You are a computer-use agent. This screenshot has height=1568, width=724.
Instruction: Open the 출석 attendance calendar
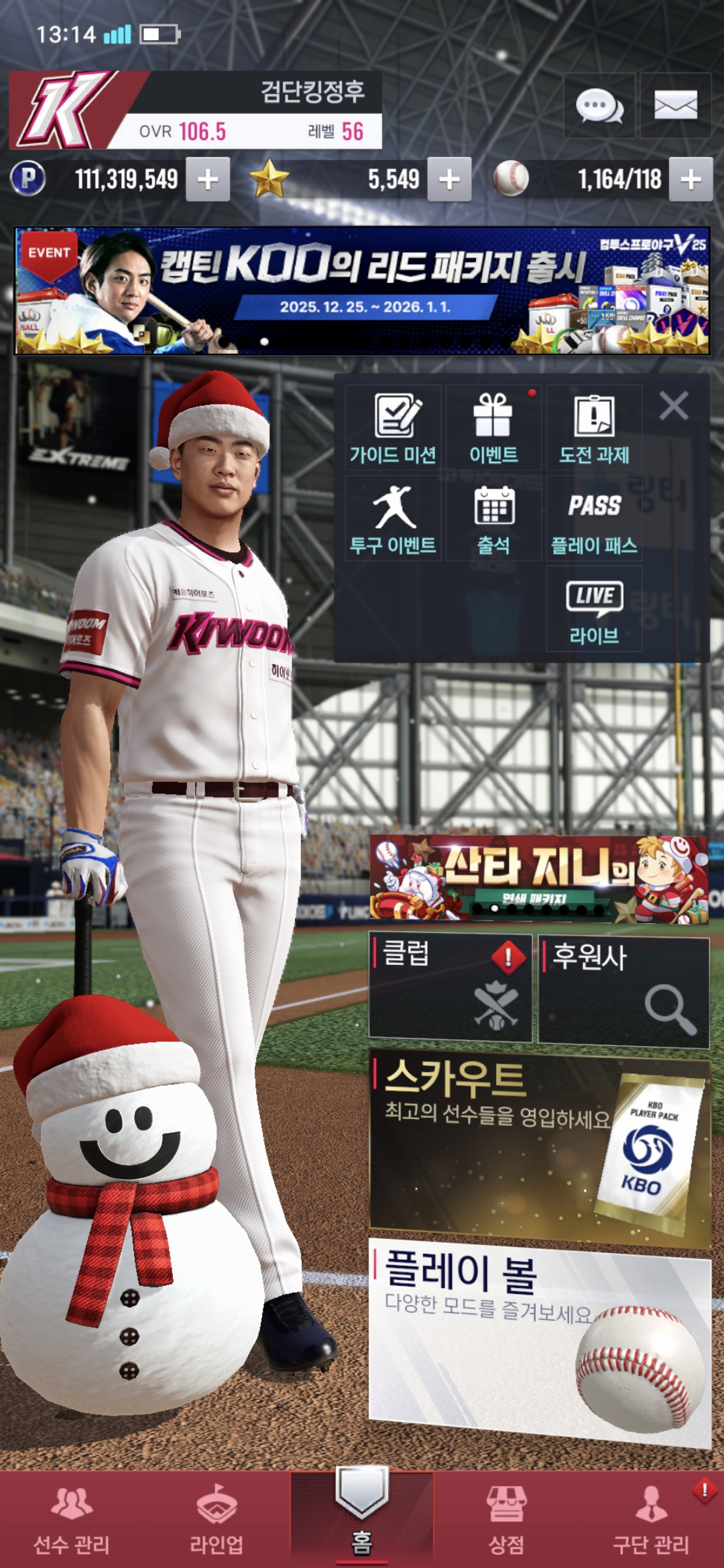[493, 519]
